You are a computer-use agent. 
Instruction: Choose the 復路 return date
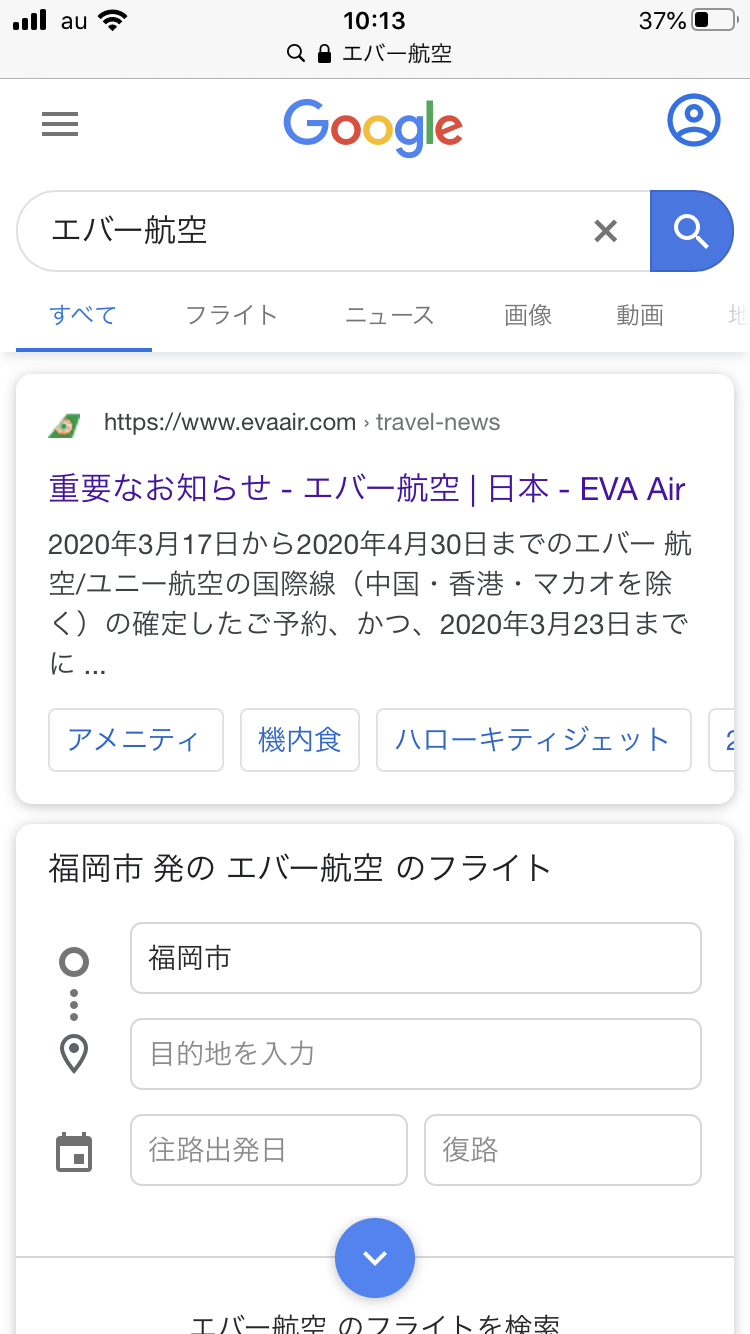(562, 1150)
